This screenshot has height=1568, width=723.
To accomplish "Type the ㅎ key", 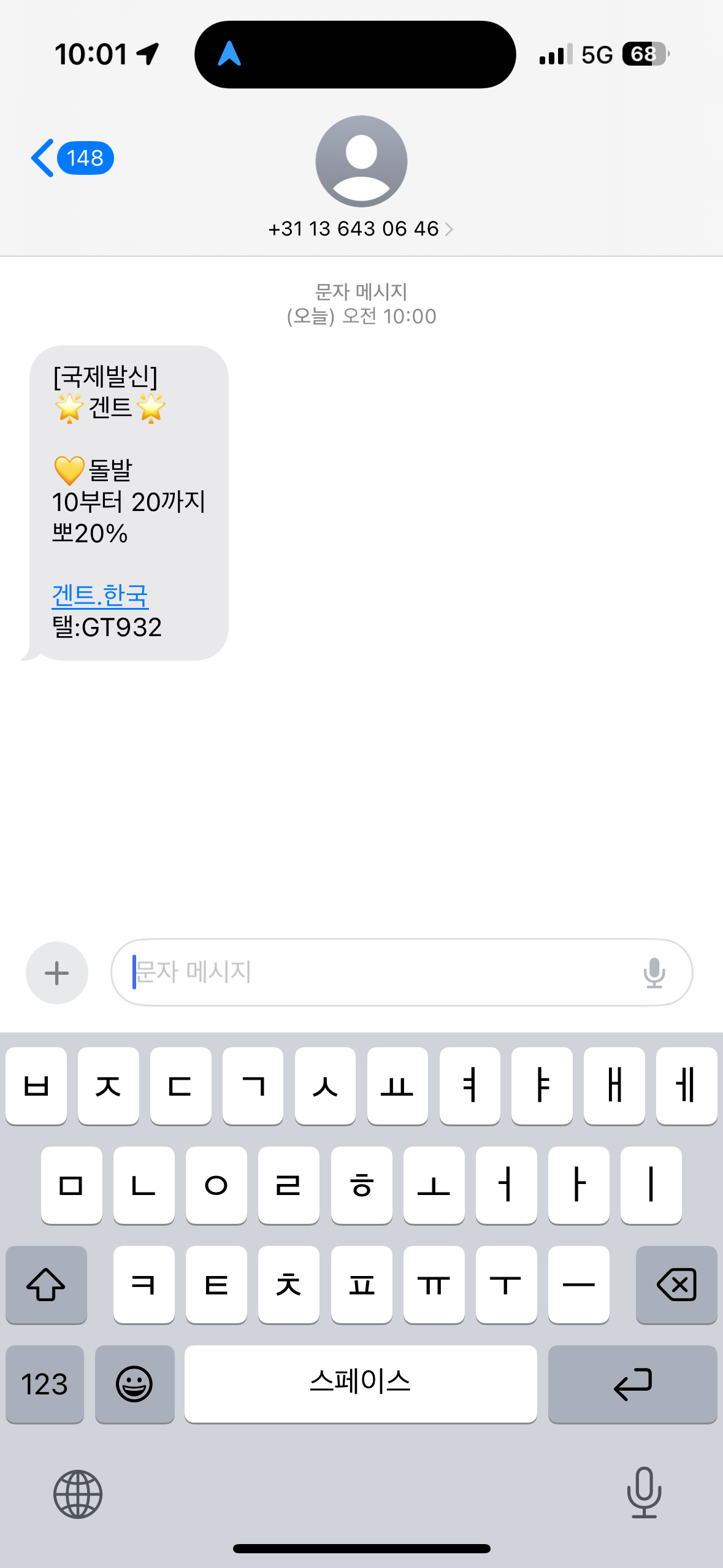I will 361,1186.
